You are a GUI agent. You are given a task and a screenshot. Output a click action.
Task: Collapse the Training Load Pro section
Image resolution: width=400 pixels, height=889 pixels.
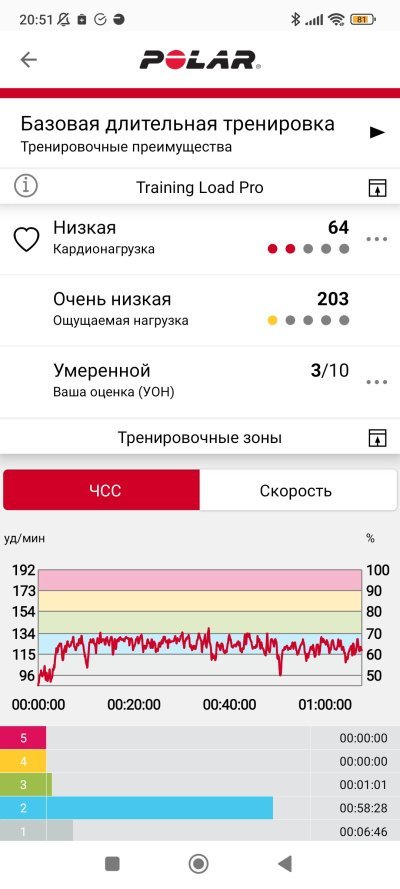point(377,188)
